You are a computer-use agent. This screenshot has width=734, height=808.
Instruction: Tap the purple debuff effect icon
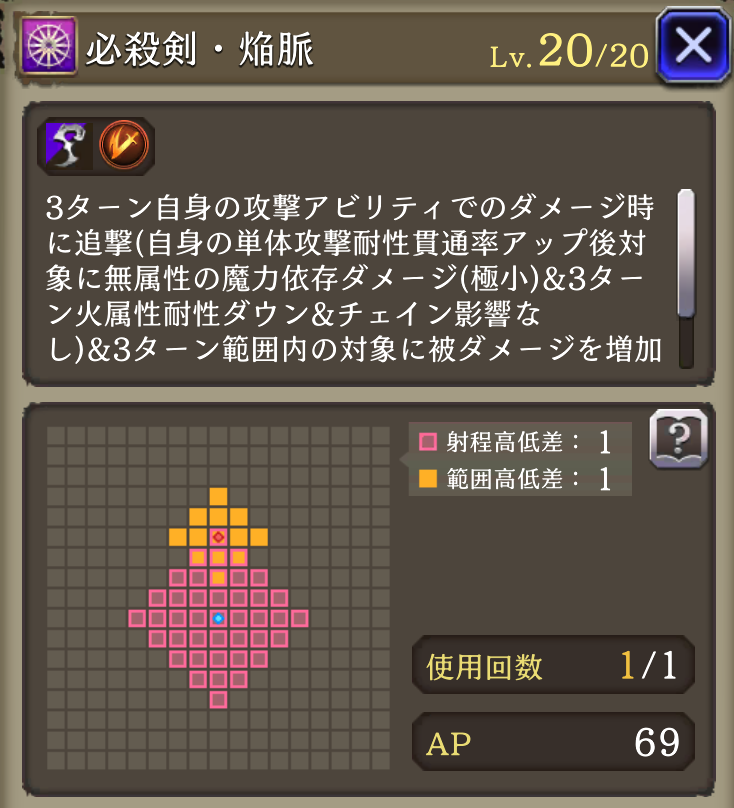pyautogui.click(x=67, y=146)
